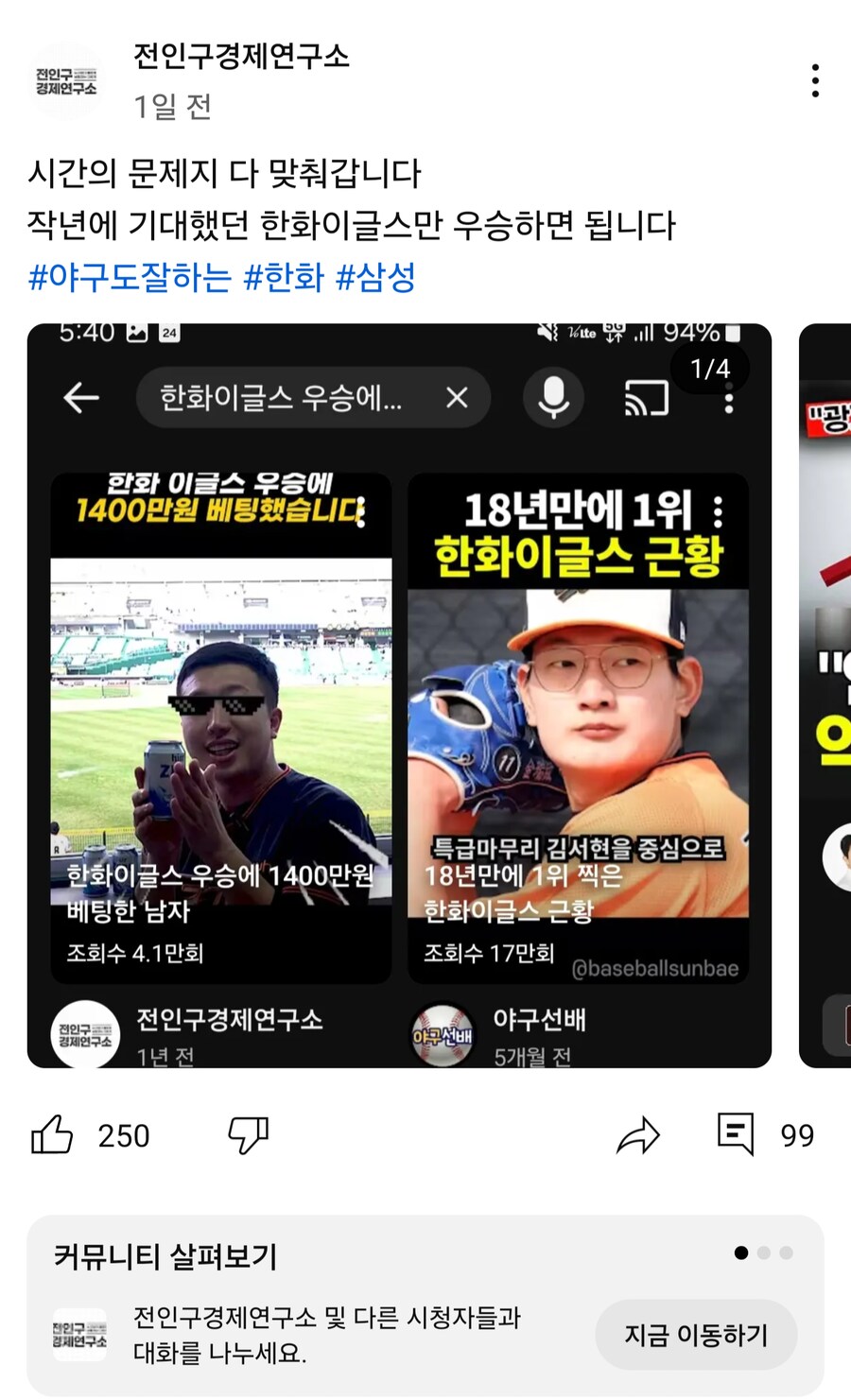Open the #삼성 hashtag
851x1400 pixels.
375,277
